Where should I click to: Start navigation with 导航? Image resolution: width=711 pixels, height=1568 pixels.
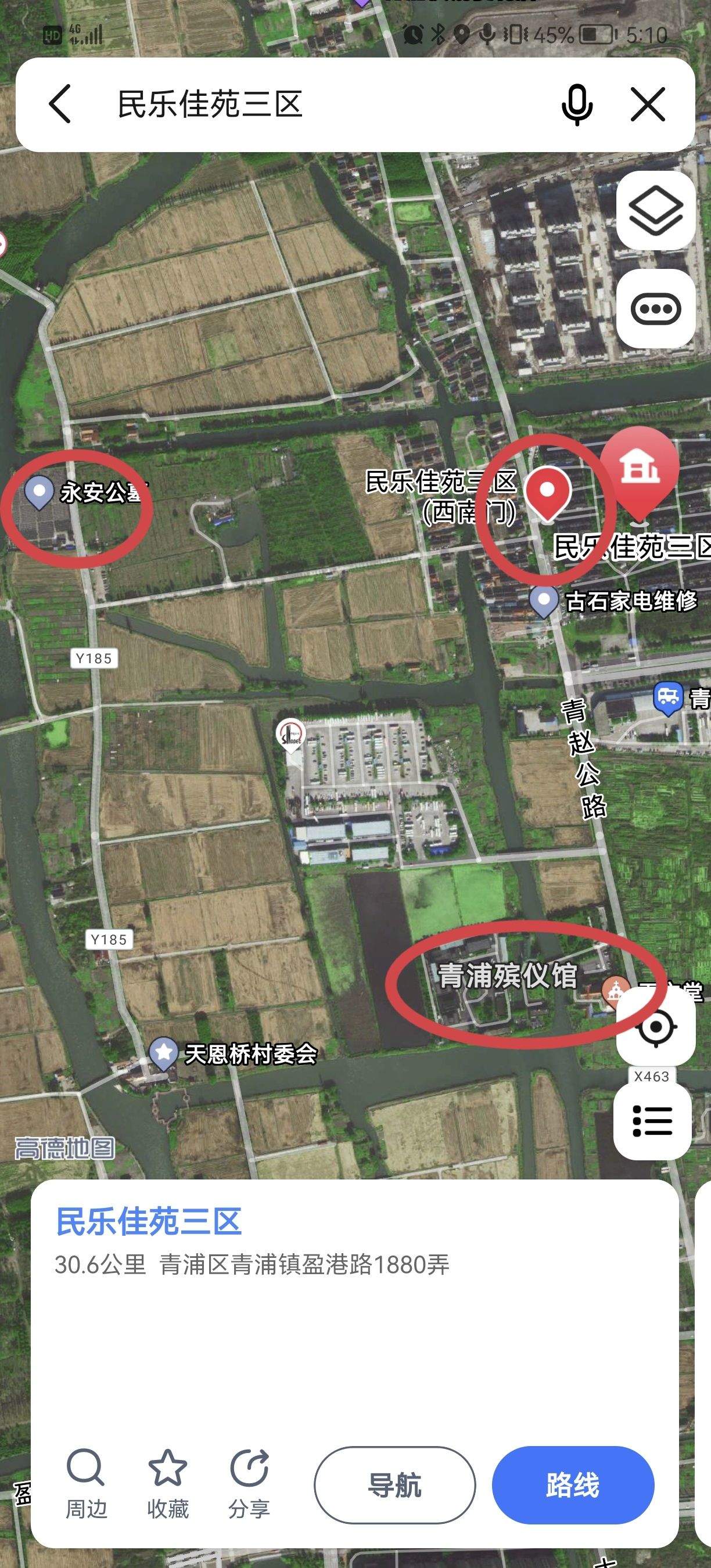point(394,1485)
